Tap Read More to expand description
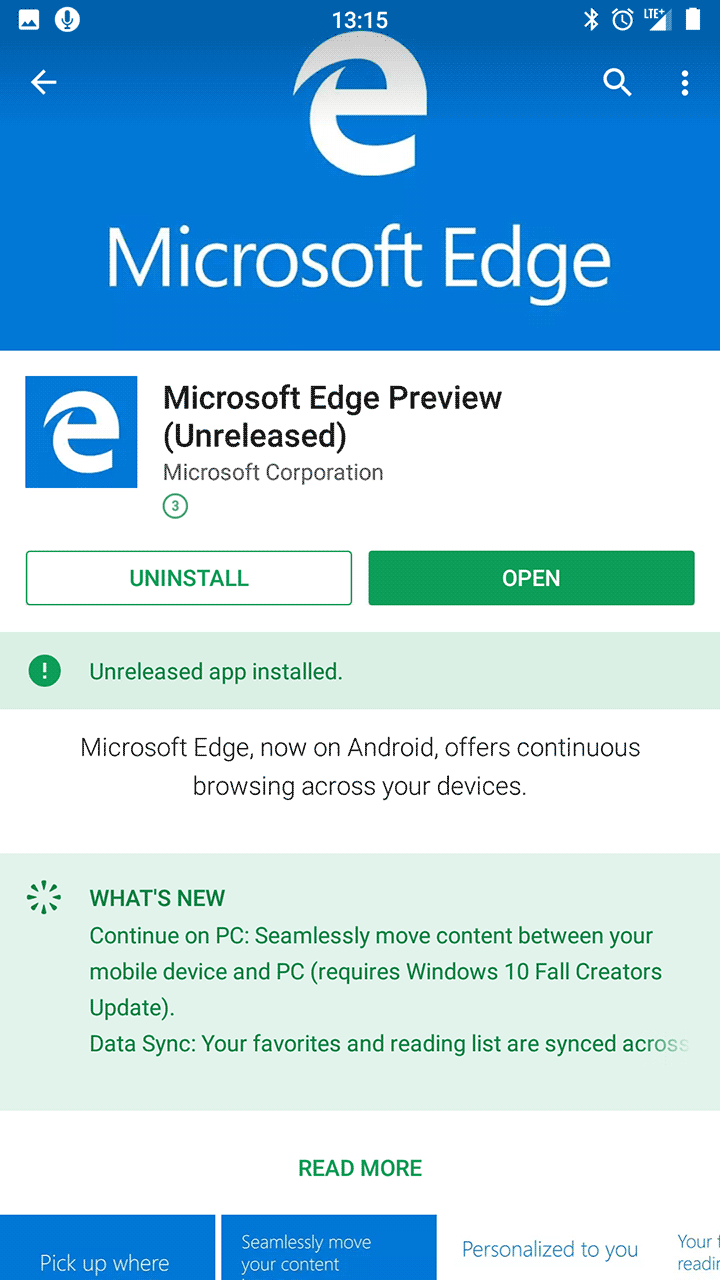The height and width of the screenshot is (1280, 720). coord(360,1168)
